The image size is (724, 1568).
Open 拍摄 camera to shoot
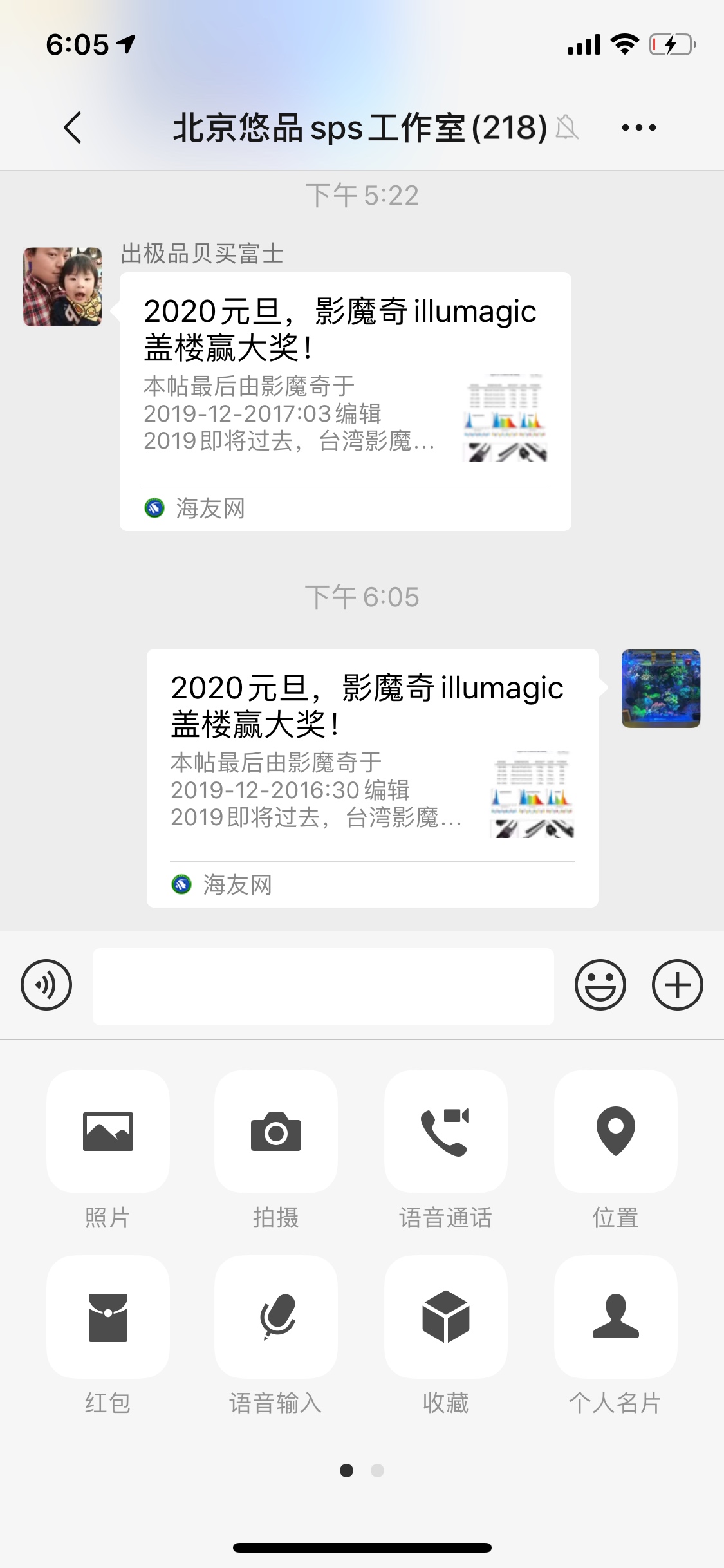(276, 1131)
